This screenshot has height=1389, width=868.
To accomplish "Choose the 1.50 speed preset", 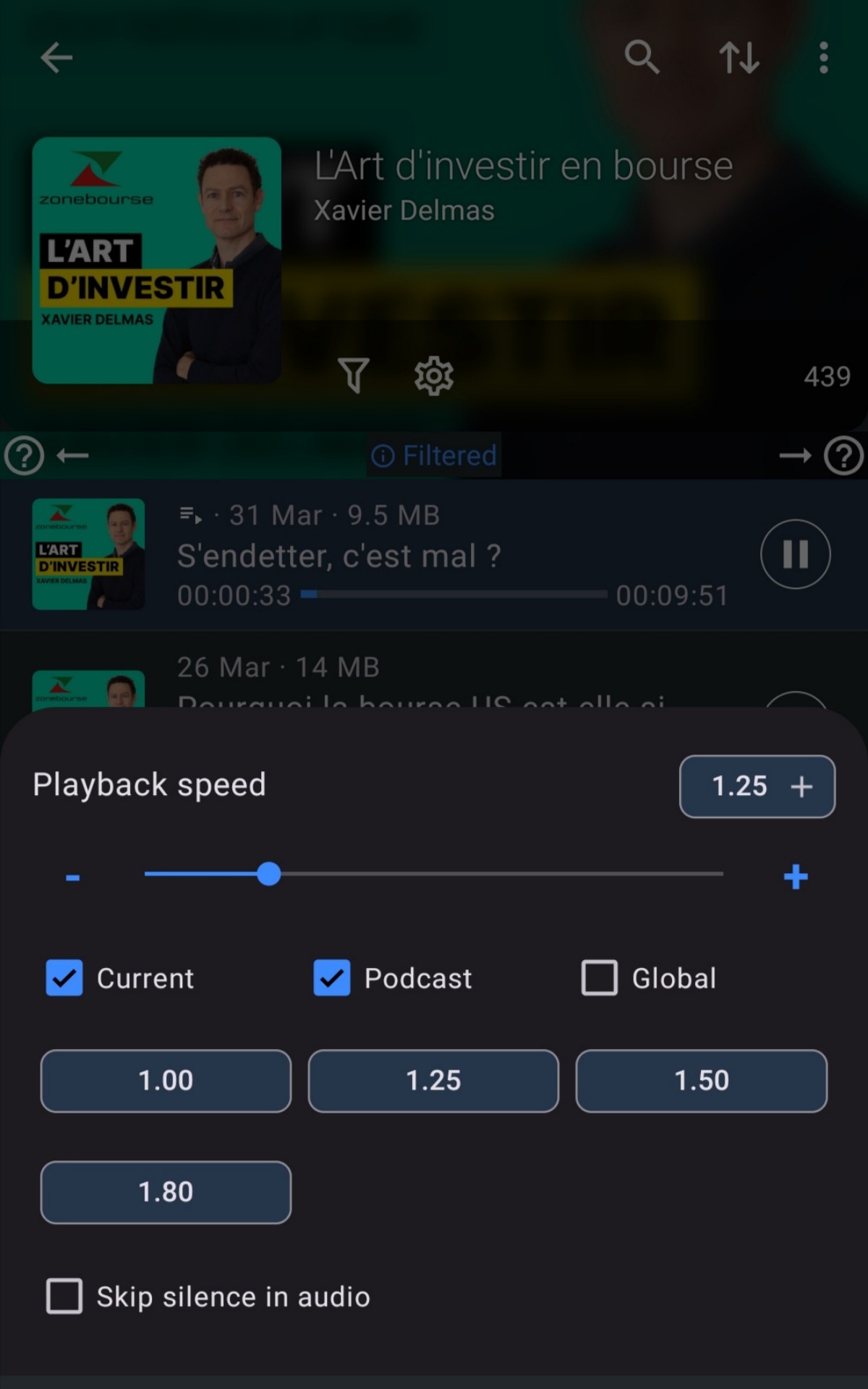I will pyautogui.click(x=701, y=1081).
